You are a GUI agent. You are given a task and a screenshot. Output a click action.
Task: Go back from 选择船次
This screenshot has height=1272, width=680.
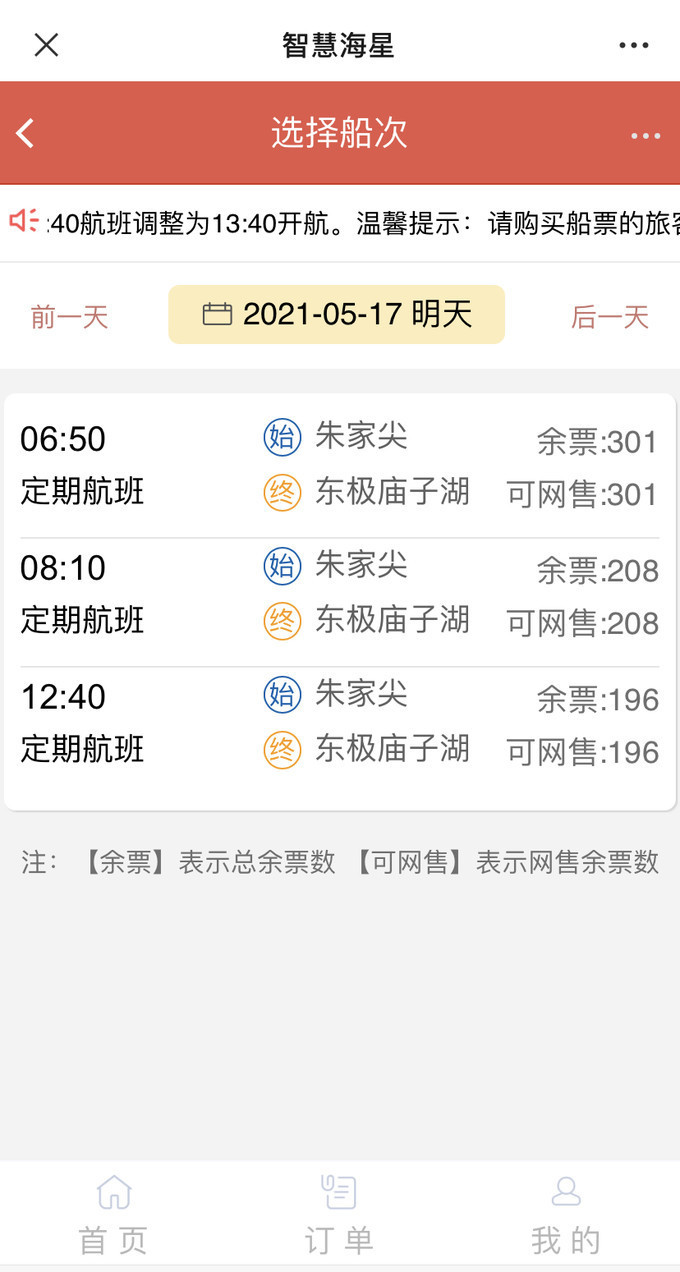point(26,133)
